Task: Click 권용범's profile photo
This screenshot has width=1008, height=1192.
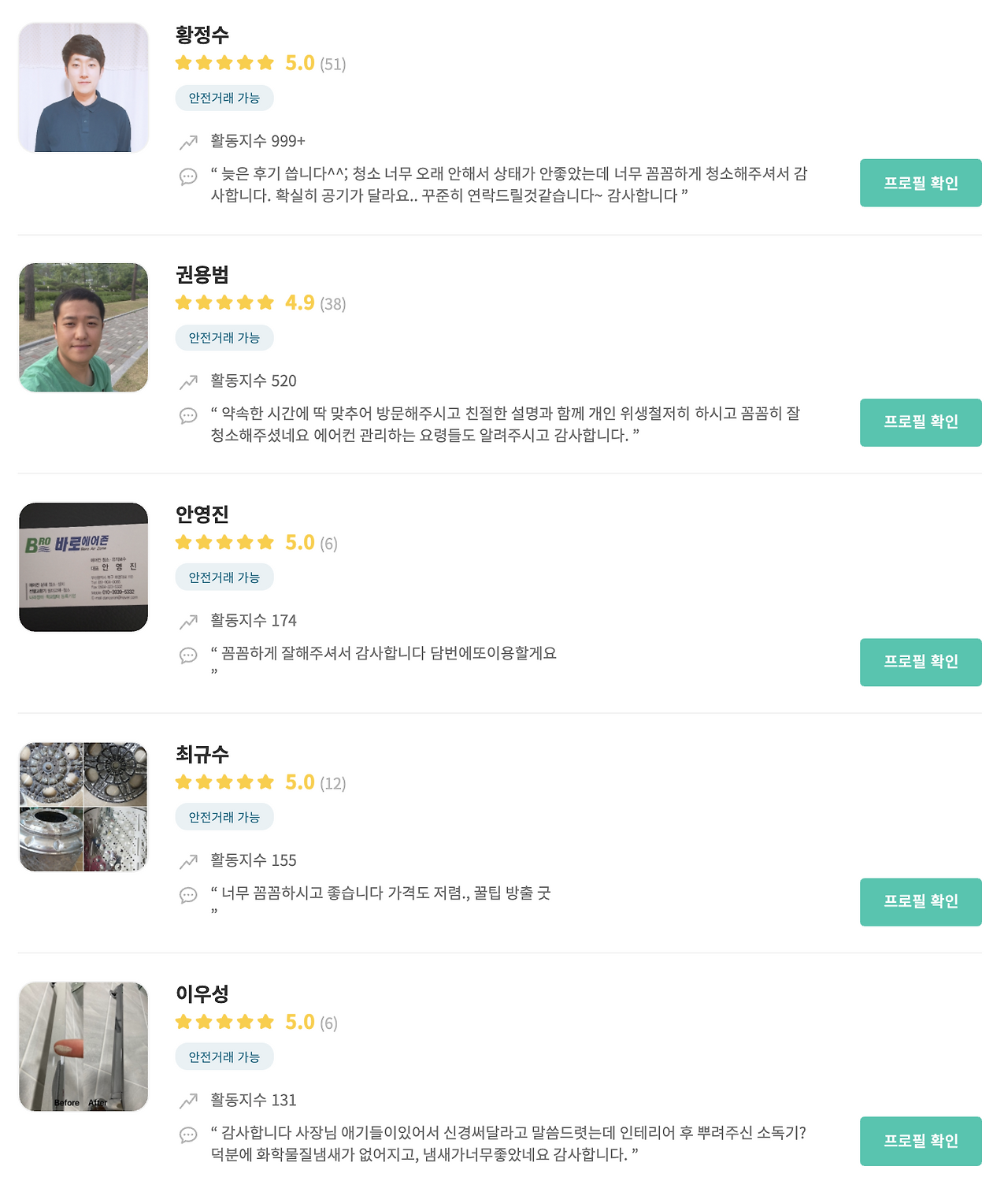Action: 83,326
